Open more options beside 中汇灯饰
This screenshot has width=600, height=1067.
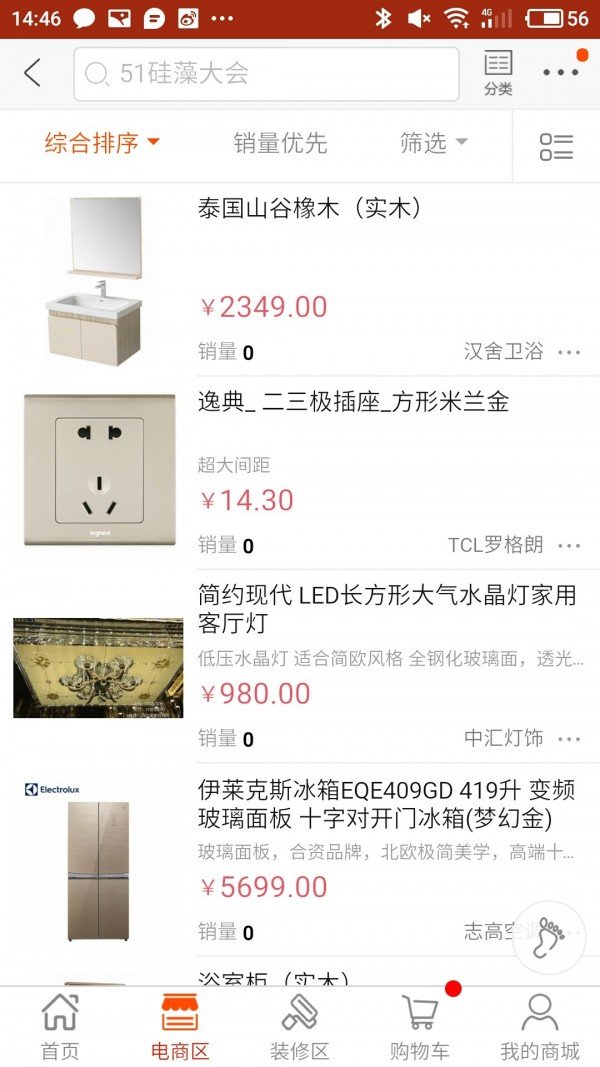tap(570, 739)
